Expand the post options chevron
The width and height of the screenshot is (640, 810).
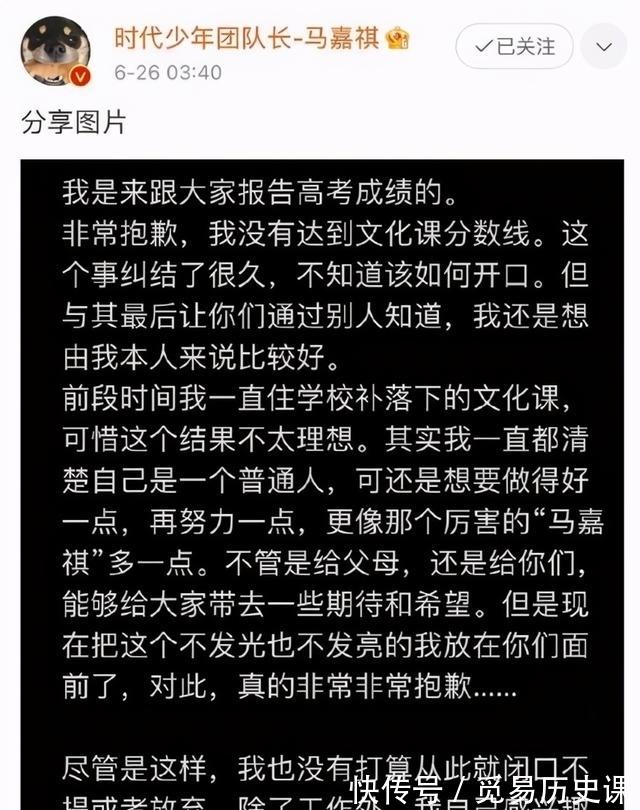click(604, 46)
